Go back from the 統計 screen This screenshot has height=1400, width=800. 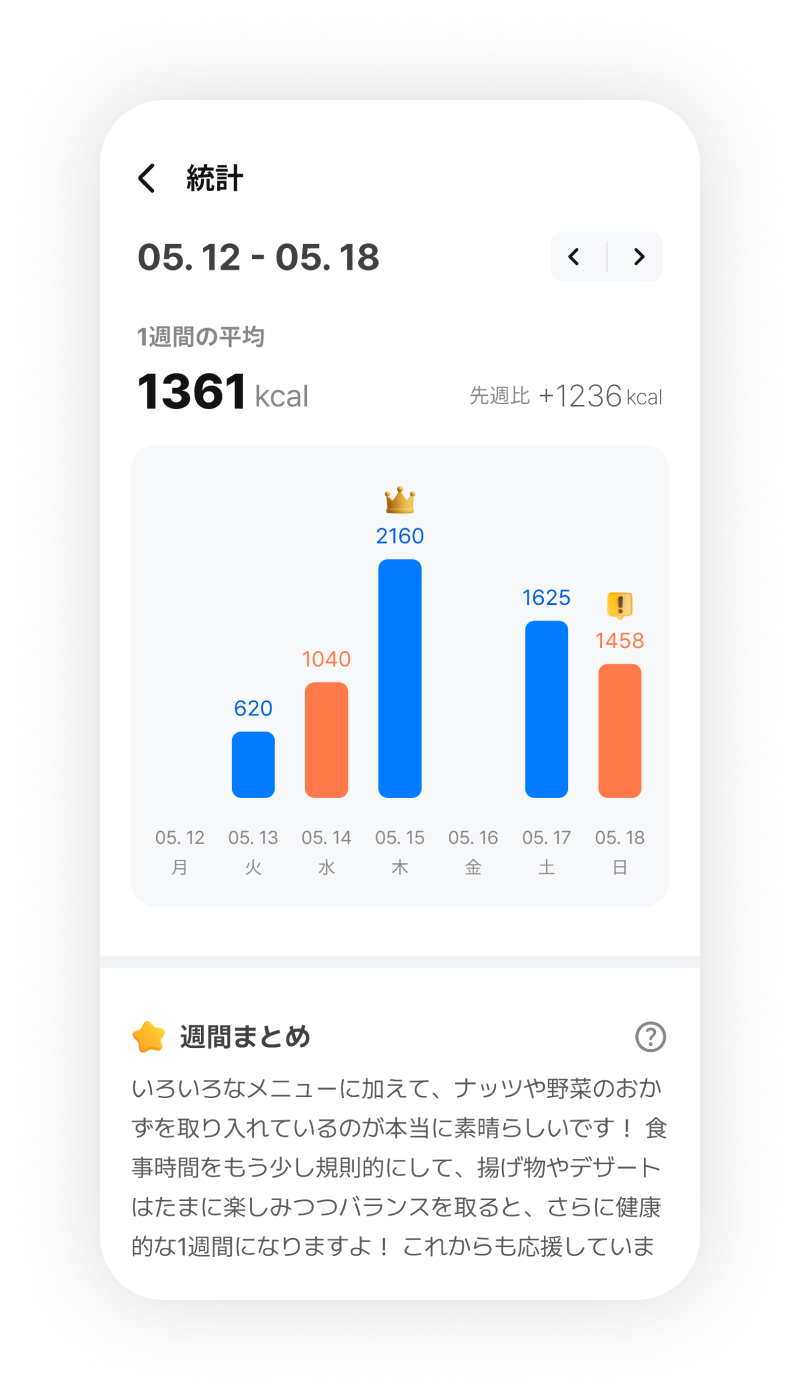coord(147,179)
